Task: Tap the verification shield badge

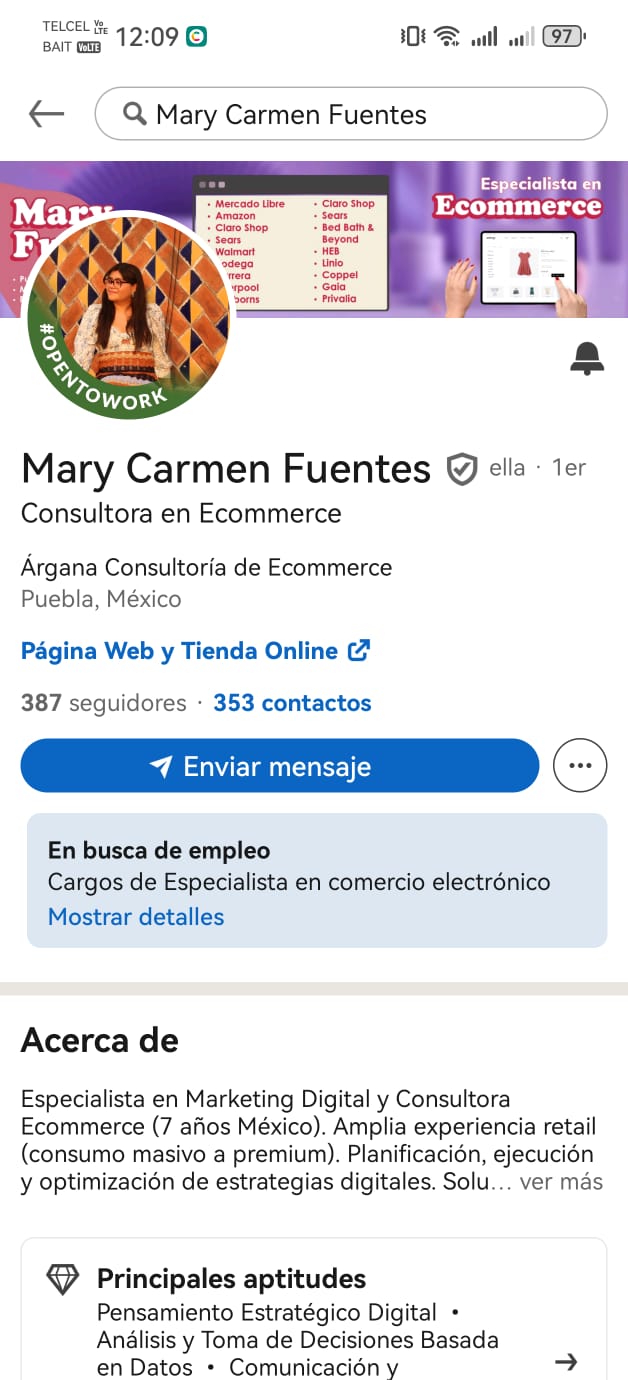Action: coord(461,468)
